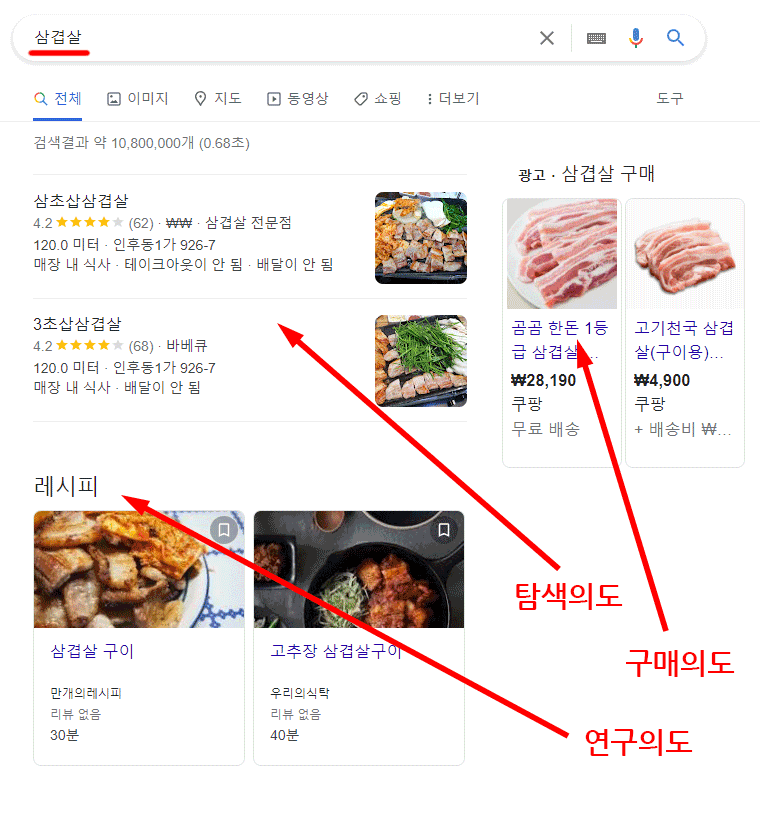
Task: Click the magnifying glass search icon
Action: (675, 37)
